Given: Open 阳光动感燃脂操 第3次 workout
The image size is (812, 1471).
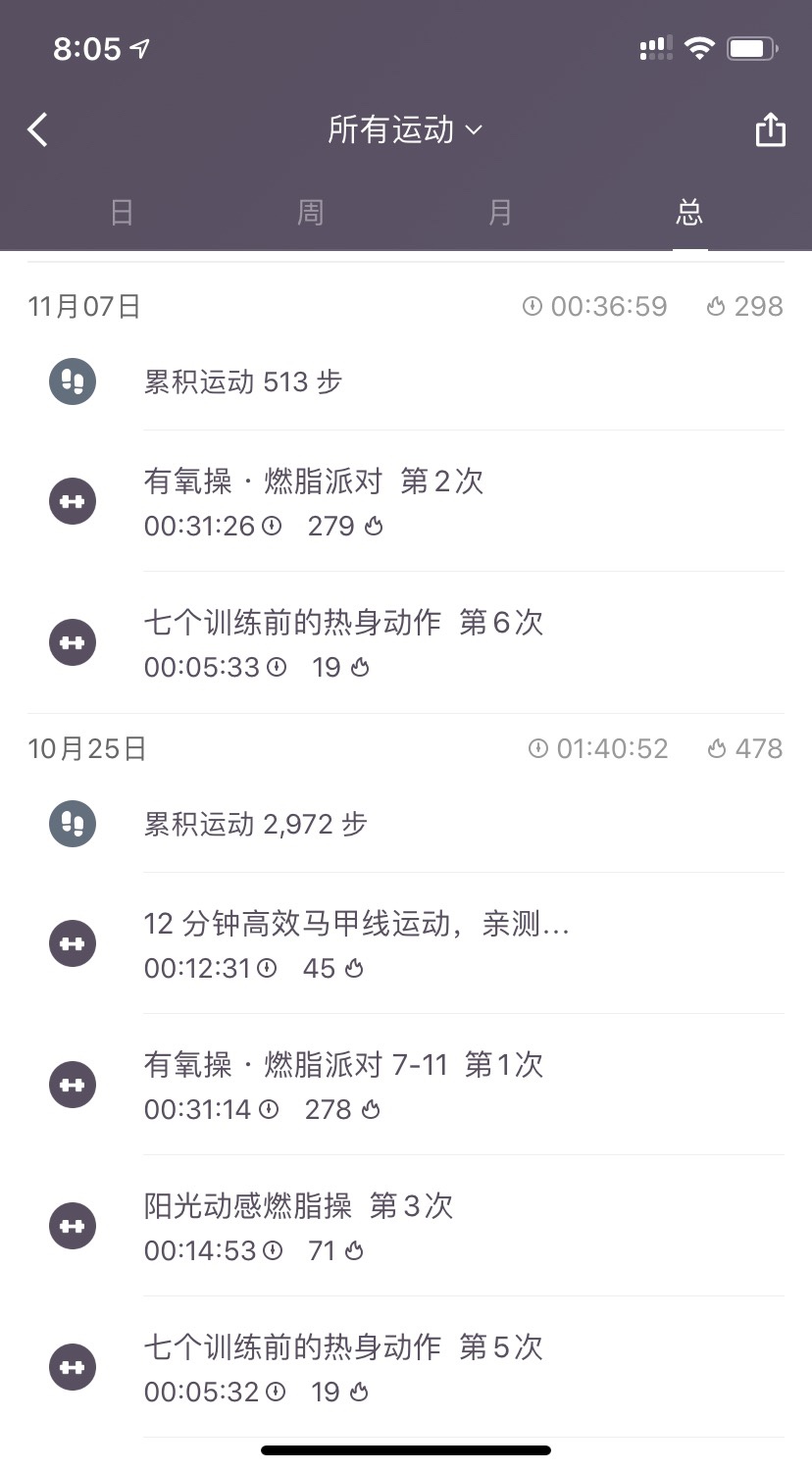Looking at the screenshot, I should [x=406, y=1226].
